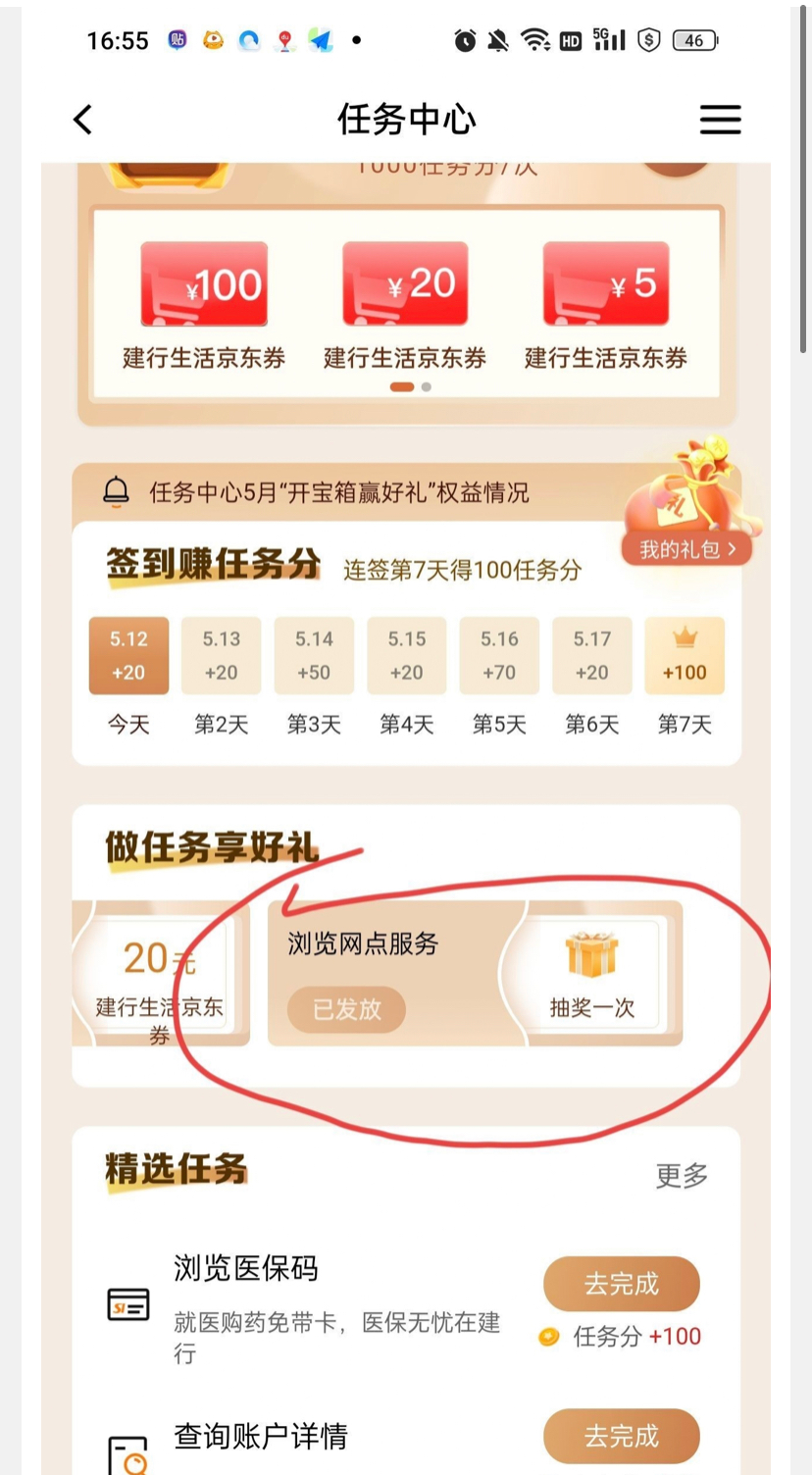Tap 去完成 for 查询账户详情
Viewport: 812px width, 1475px height.
(x=621, y=1436)
